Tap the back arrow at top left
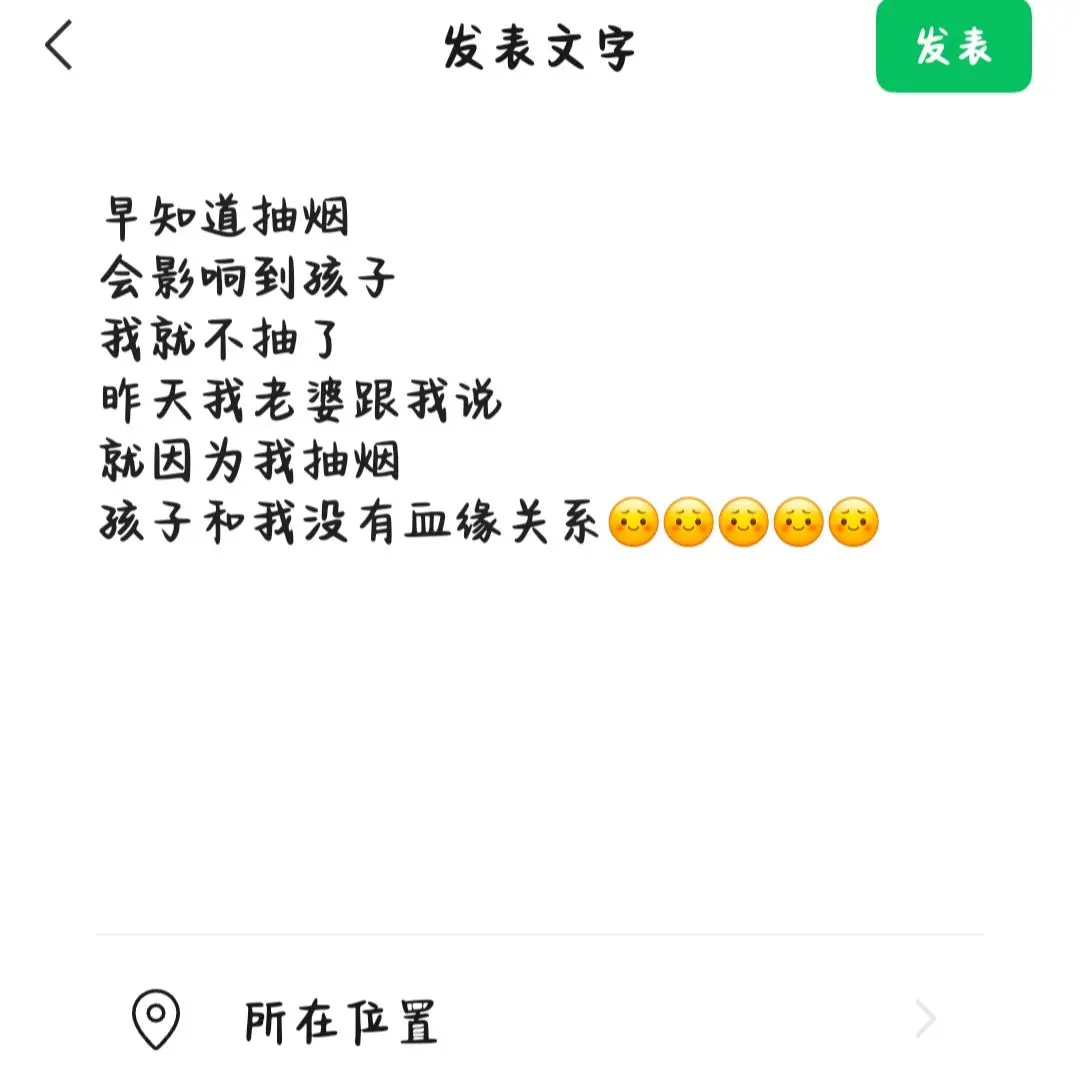The width and height of the screenshot is (1080, 1090). tap(58, 47)
